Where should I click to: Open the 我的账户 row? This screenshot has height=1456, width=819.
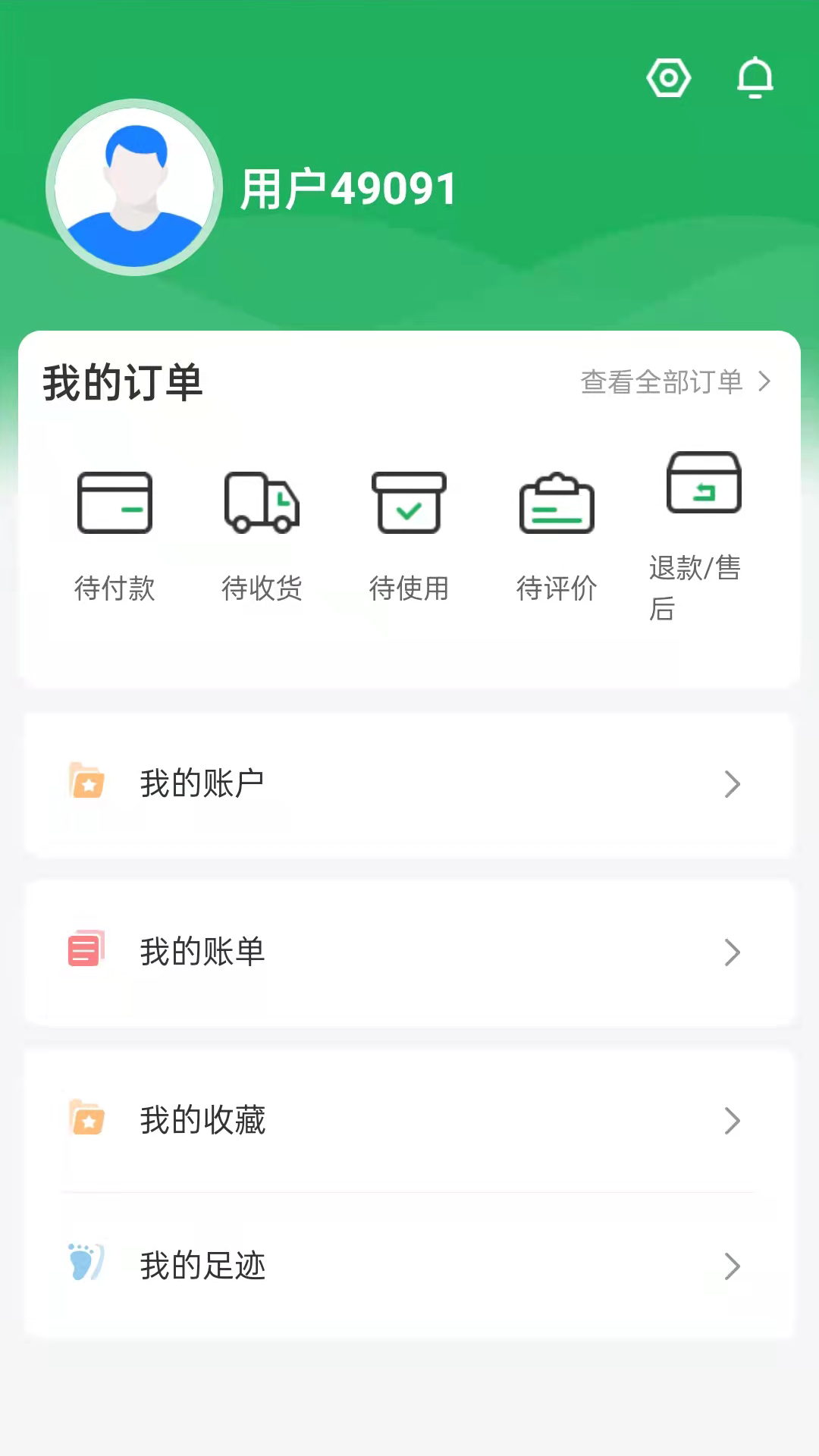[x=409, y=784]
